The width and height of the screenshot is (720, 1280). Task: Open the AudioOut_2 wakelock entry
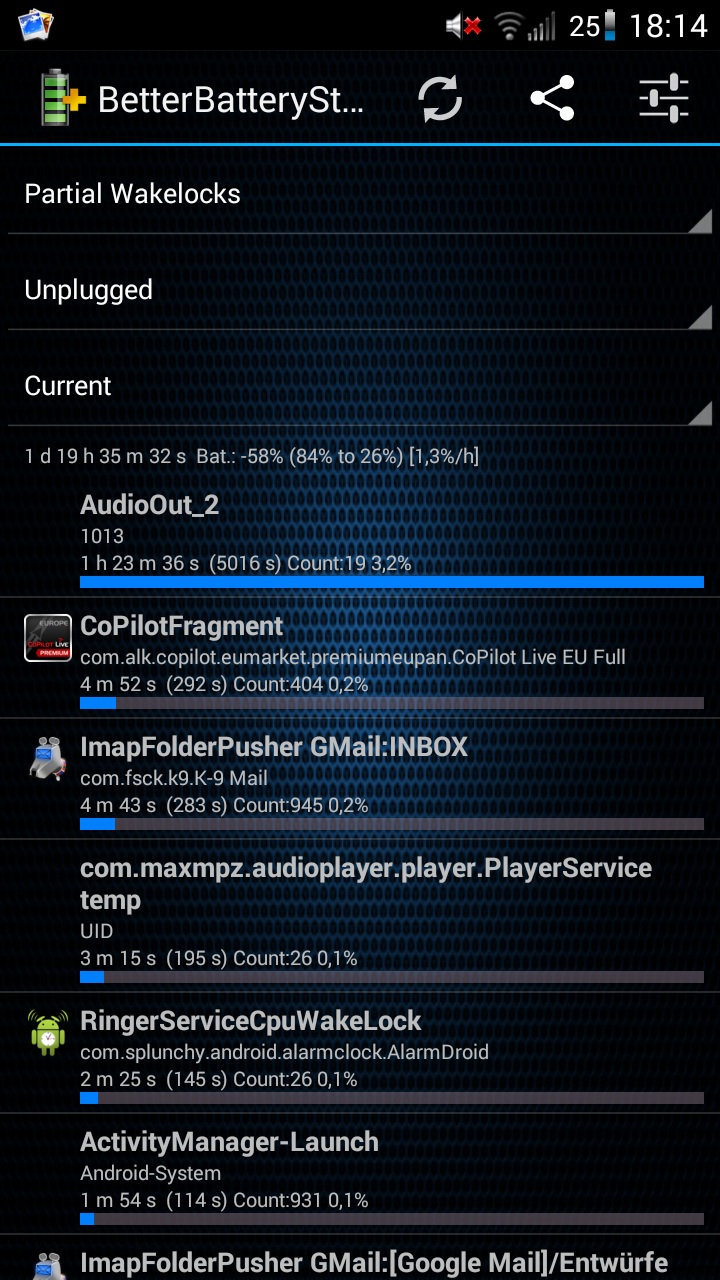[x=360, y=539]
